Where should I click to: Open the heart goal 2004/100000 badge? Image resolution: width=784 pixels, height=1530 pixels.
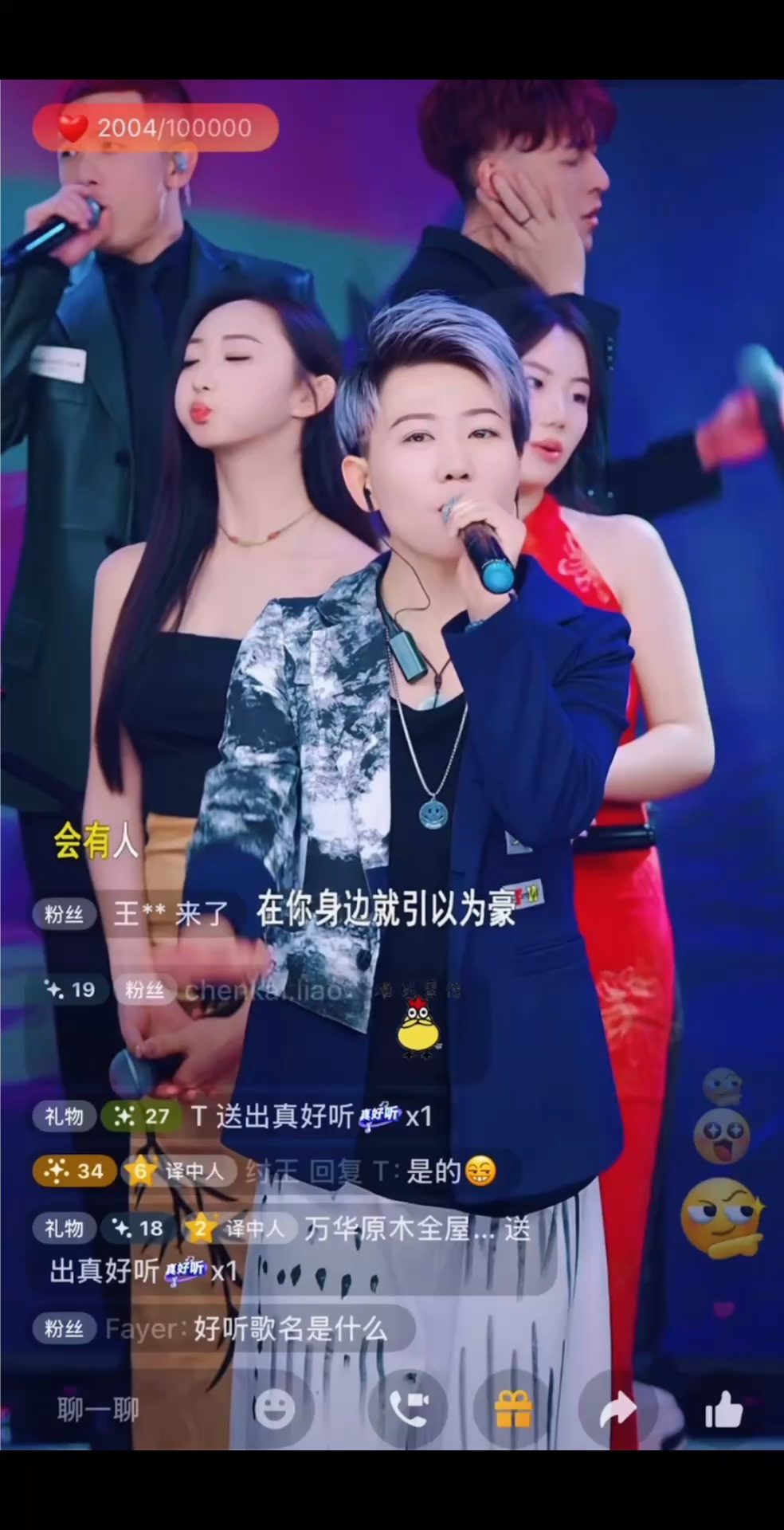tap(155, 127)
